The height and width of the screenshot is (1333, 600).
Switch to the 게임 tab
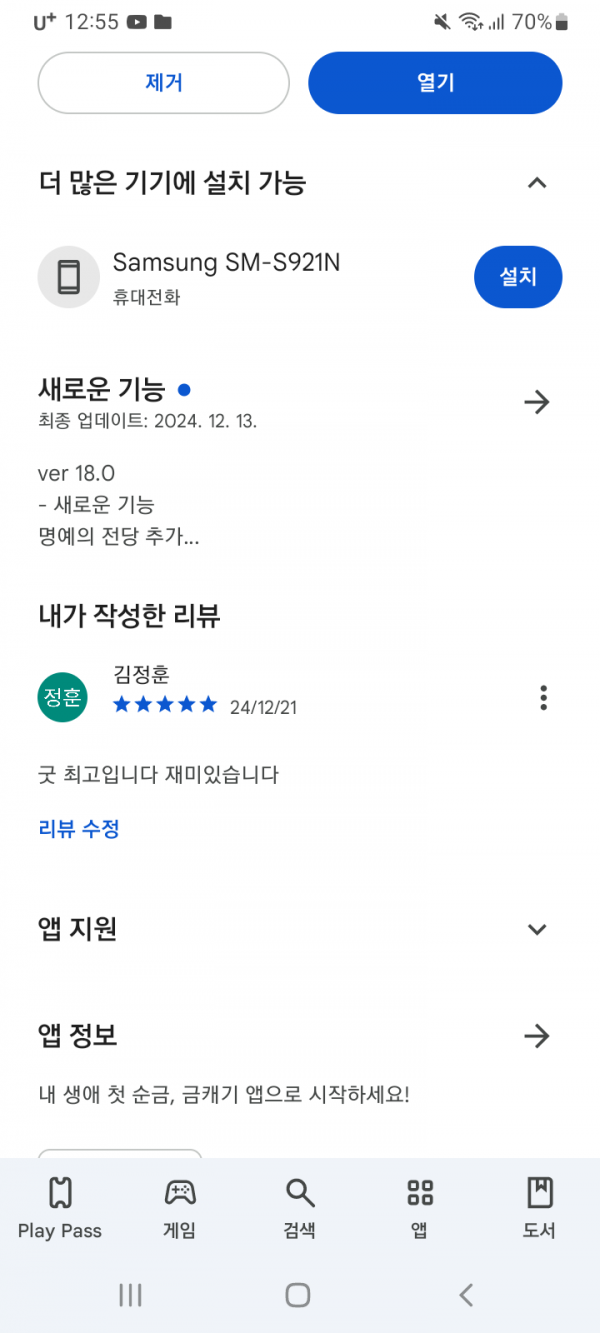180,1208
